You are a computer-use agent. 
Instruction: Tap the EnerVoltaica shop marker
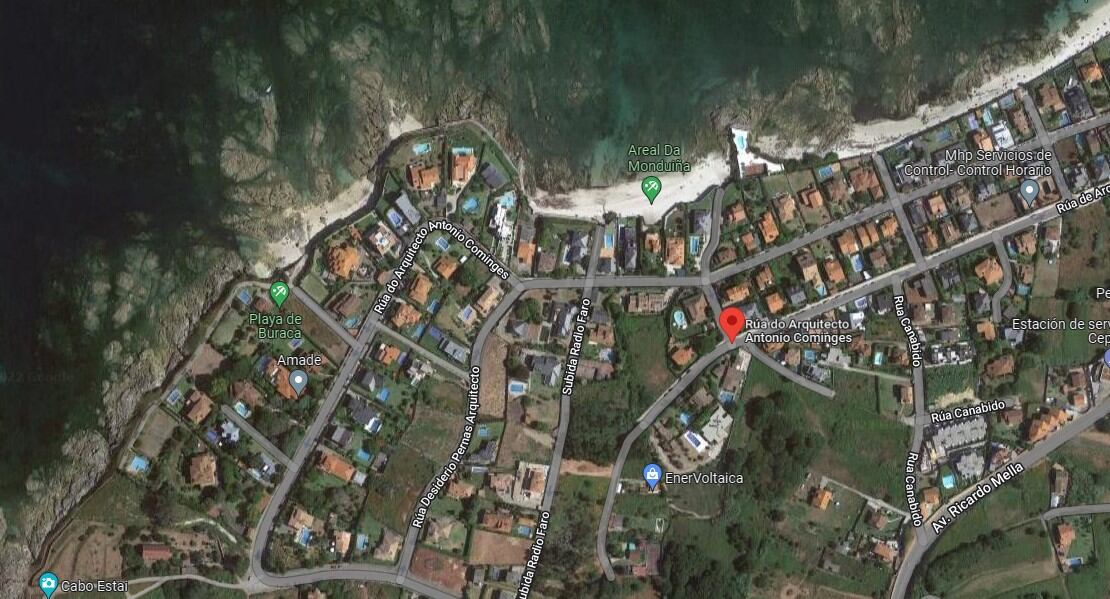652,472
